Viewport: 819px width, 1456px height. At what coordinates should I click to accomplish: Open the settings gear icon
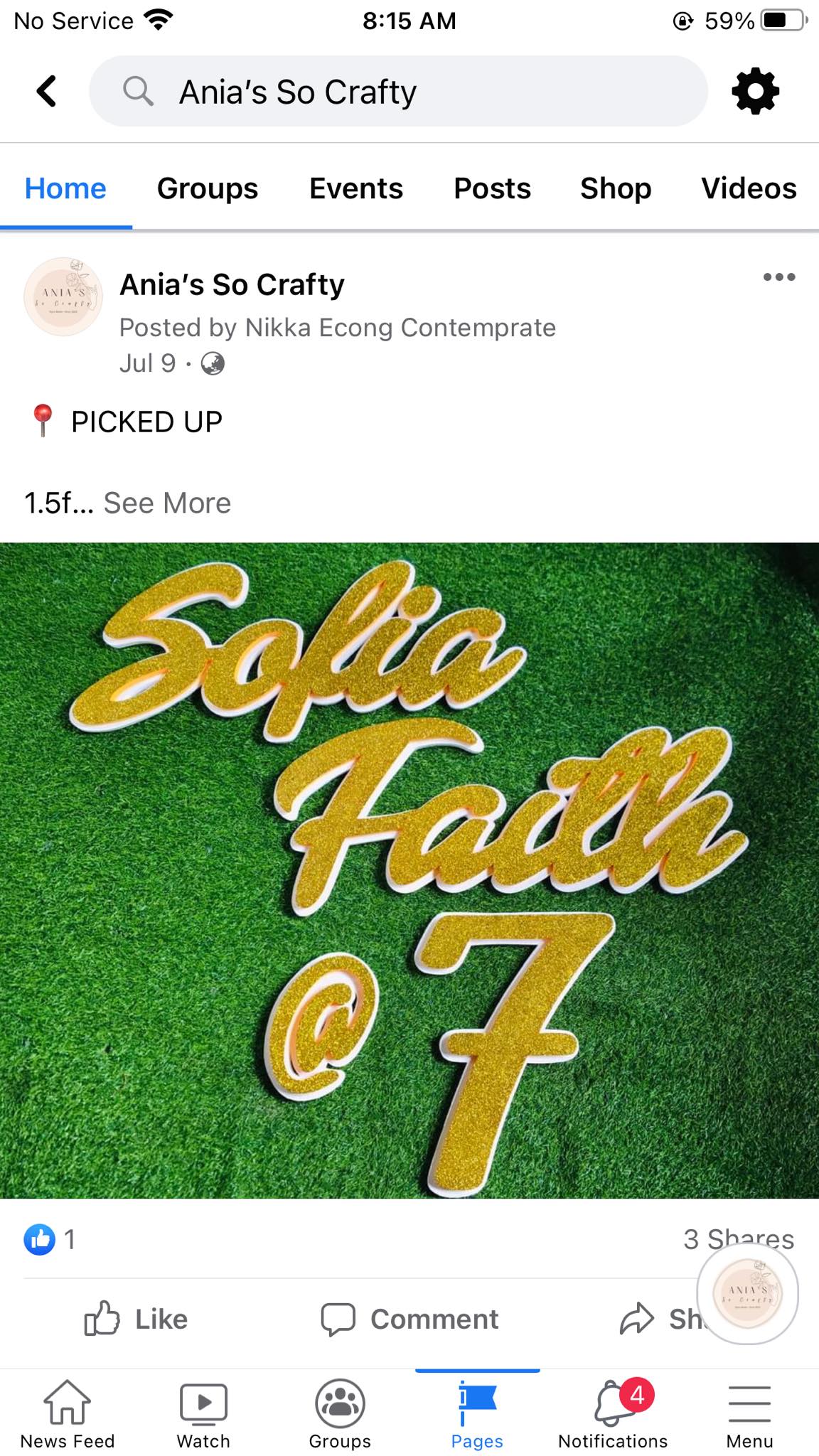(x=755, y=91)
